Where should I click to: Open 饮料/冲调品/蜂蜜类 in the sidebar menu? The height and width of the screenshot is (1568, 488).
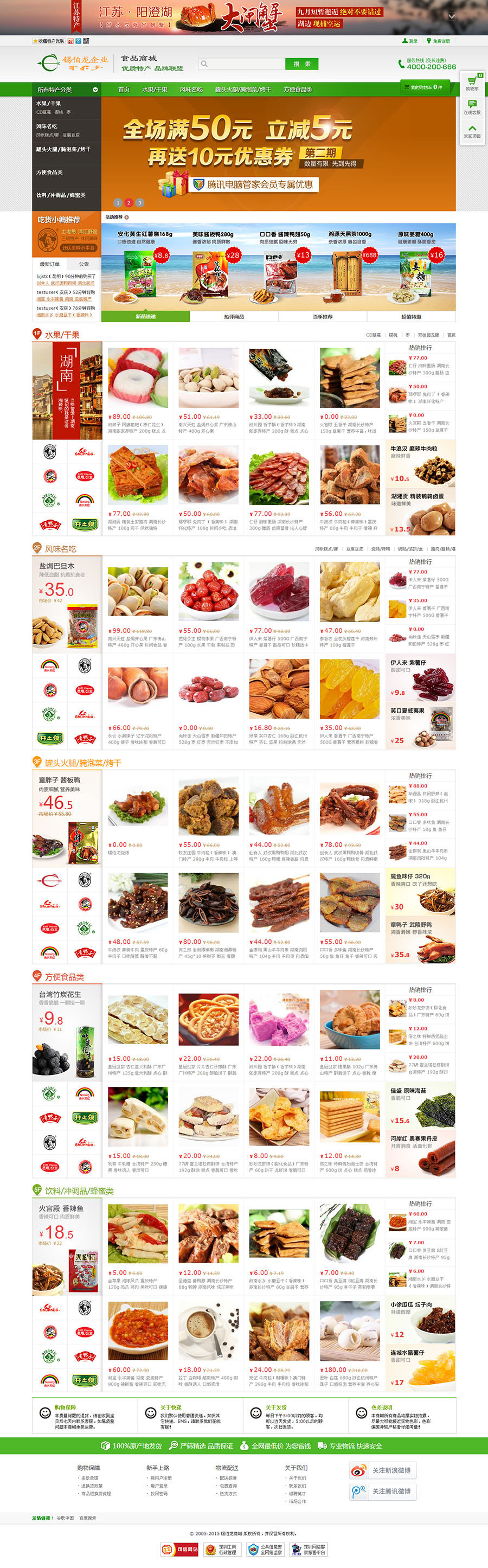click(61, 195)
